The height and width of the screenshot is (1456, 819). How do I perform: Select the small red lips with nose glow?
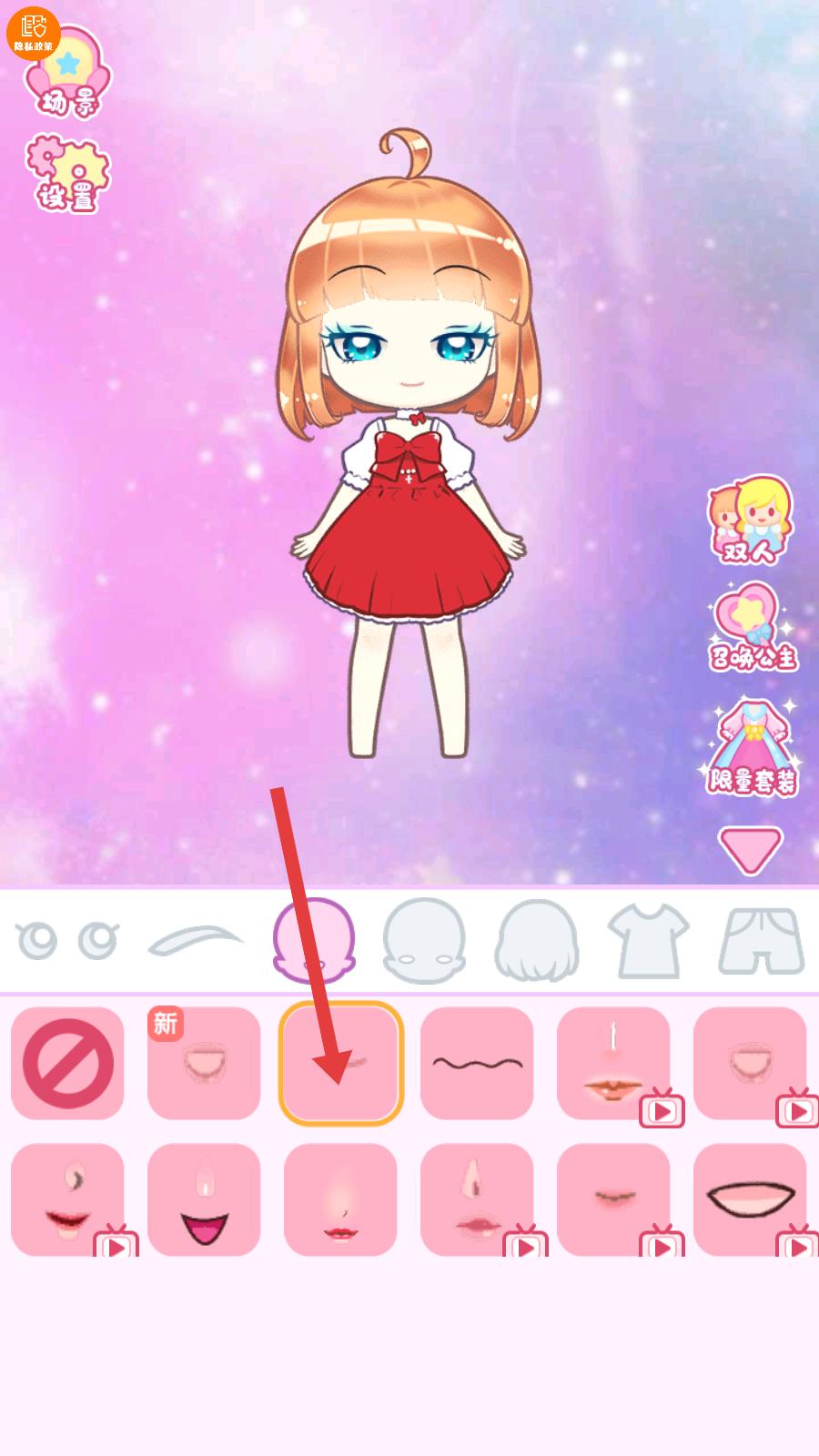340,1199
